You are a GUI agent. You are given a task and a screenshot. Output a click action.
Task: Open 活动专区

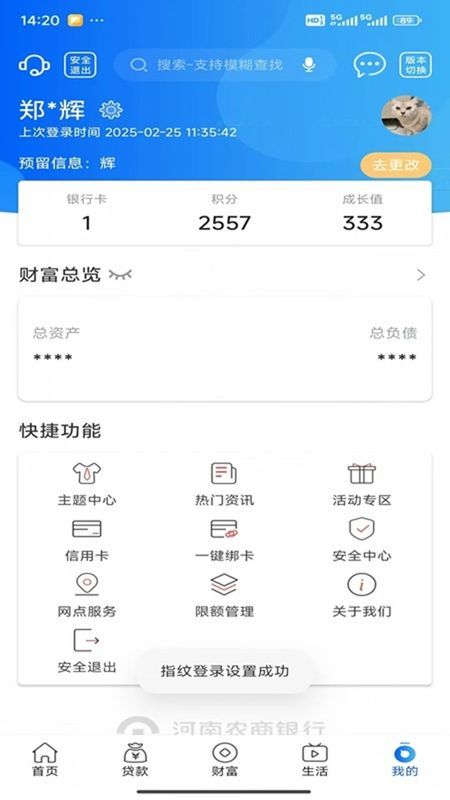[362, 484]
